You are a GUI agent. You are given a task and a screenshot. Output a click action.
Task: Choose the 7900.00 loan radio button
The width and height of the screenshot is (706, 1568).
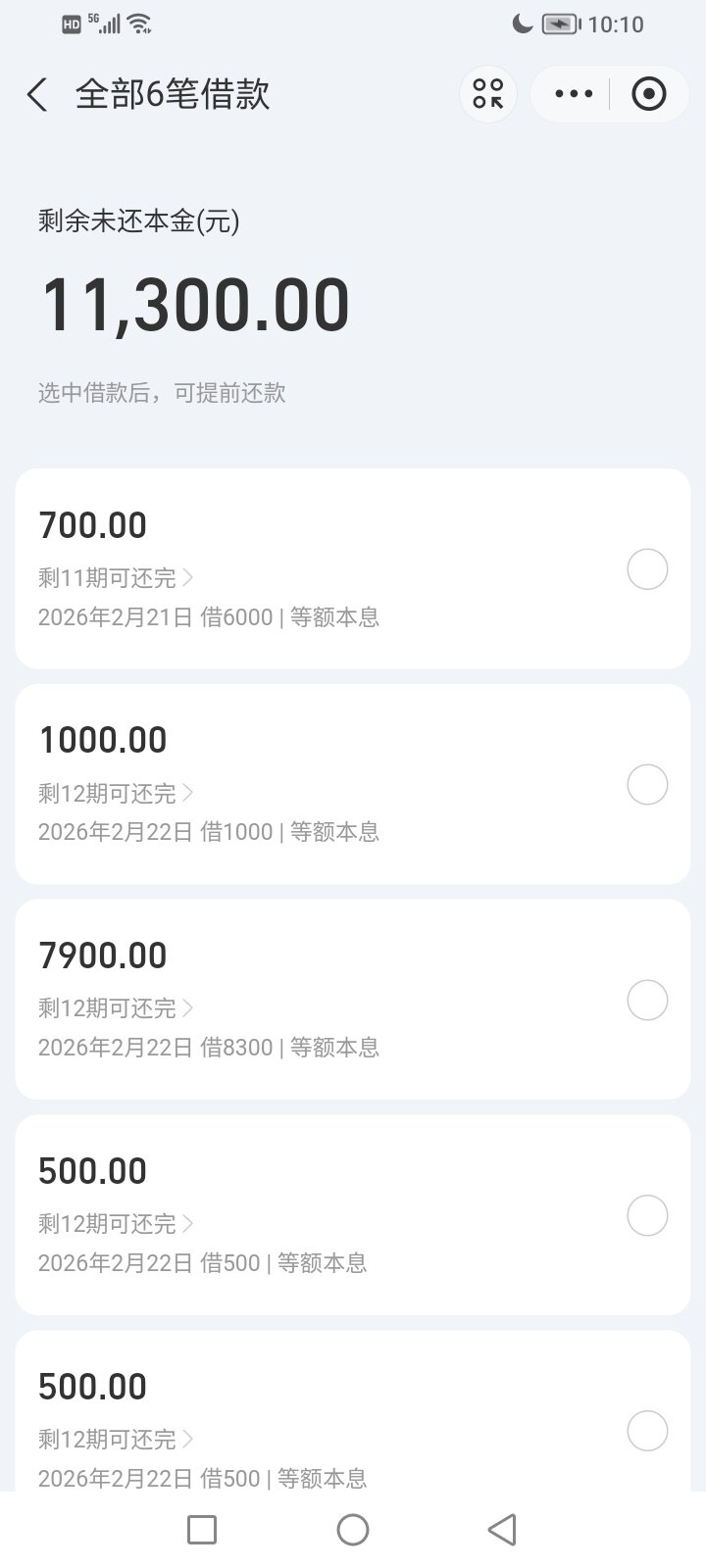[x=647, y=1001]
